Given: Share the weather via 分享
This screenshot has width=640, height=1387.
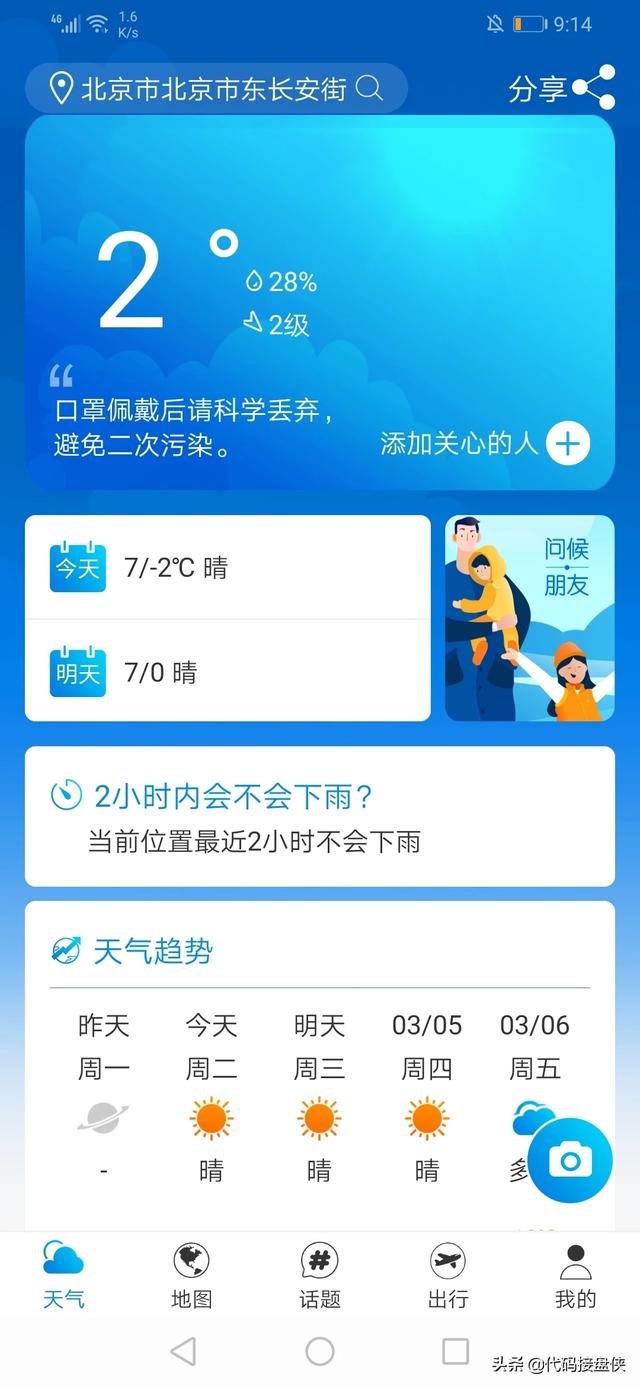Looking at the screenshot, I should coord(561,89).
